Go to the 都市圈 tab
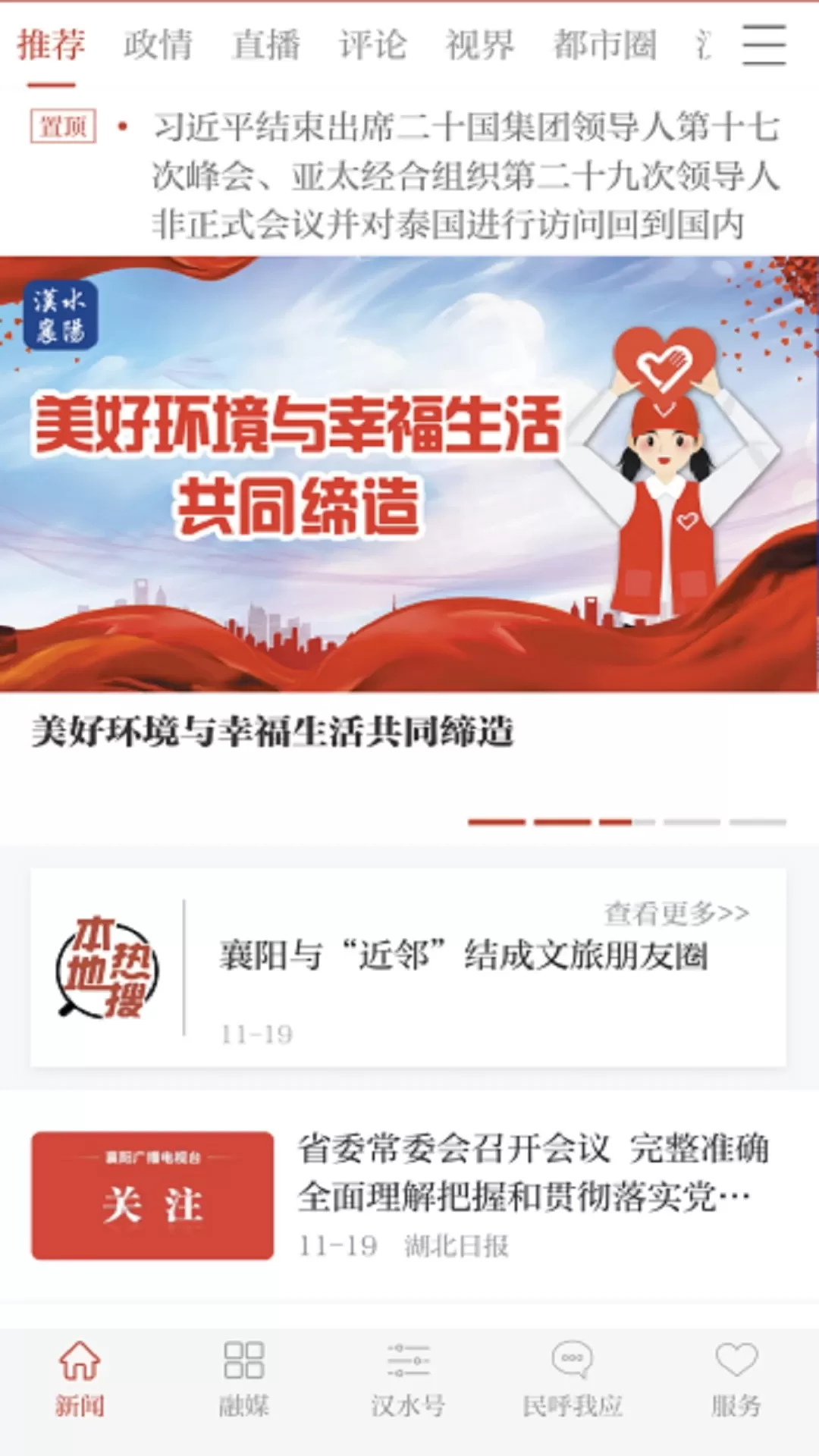This screenshot has width=819, height=1456. tap(604, 45)
